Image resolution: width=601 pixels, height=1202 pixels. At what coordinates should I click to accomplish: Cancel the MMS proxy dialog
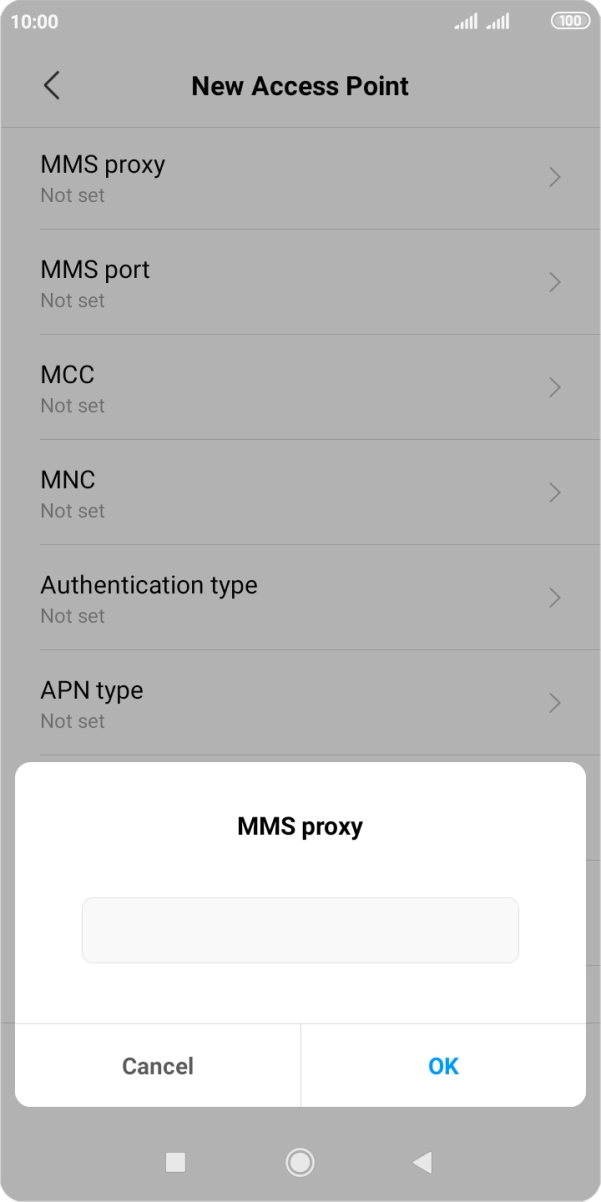(x=158, y=1066)
